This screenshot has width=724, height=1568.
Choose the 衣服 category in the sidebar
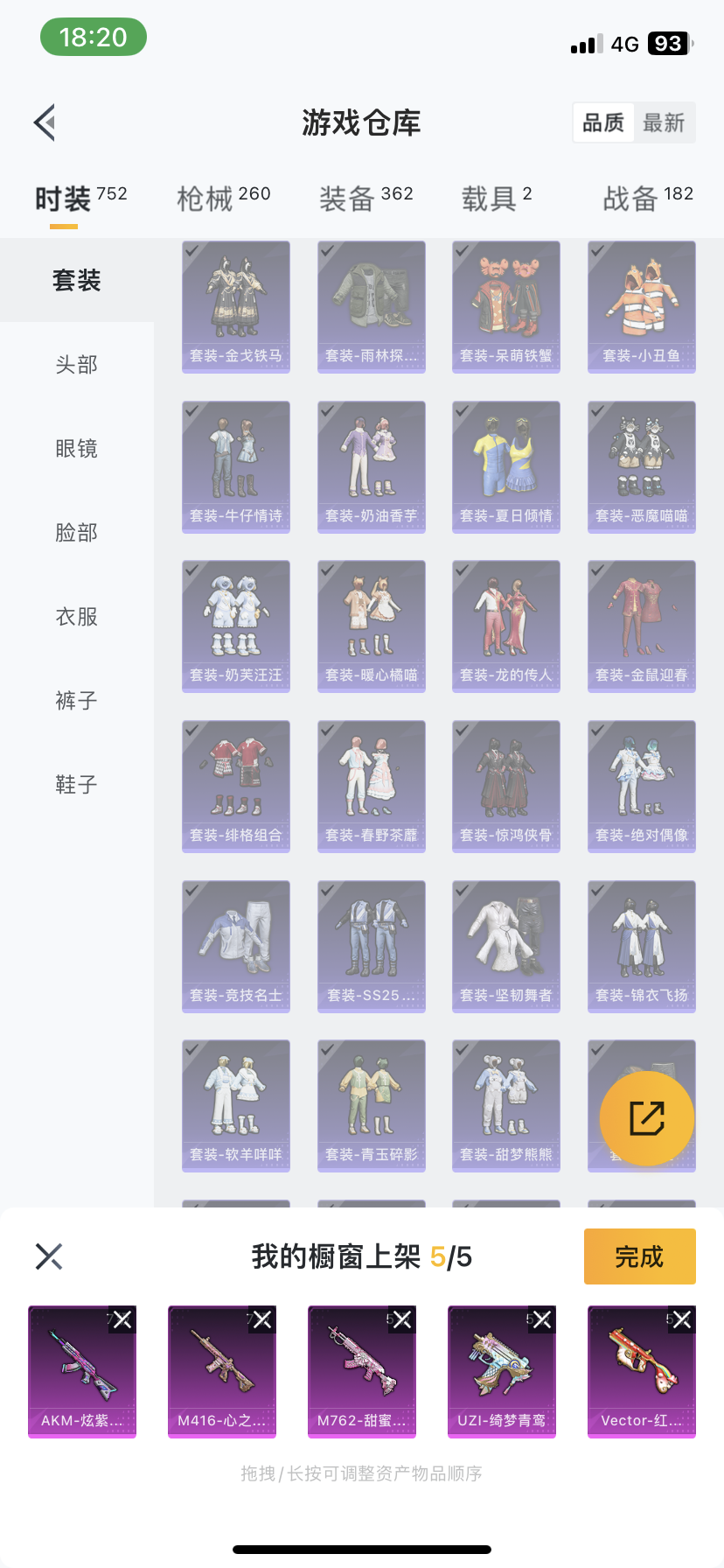tap(77, 616)
